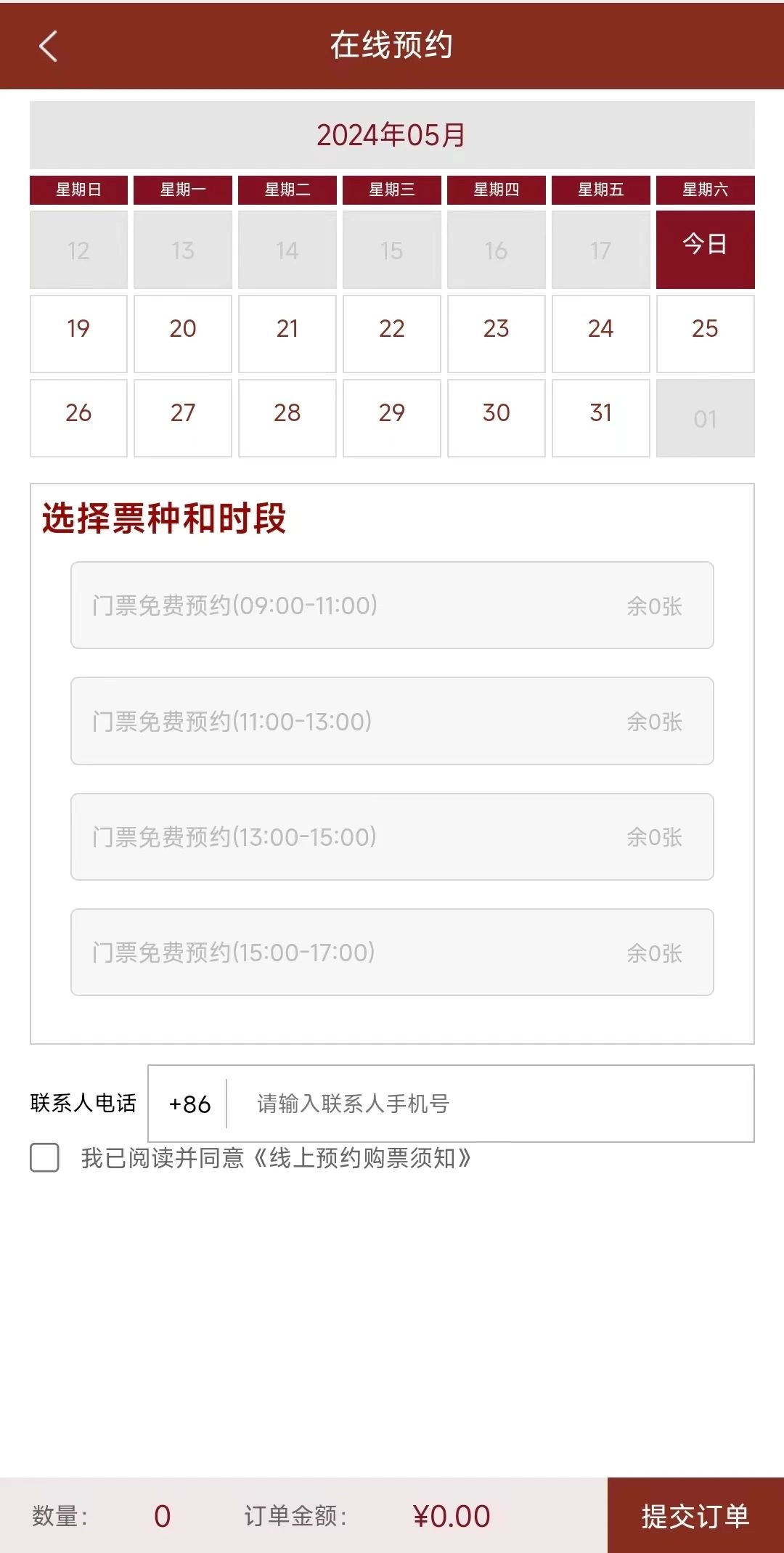
Task: Pick May 31 on the calendar
Action: (601, 417)
